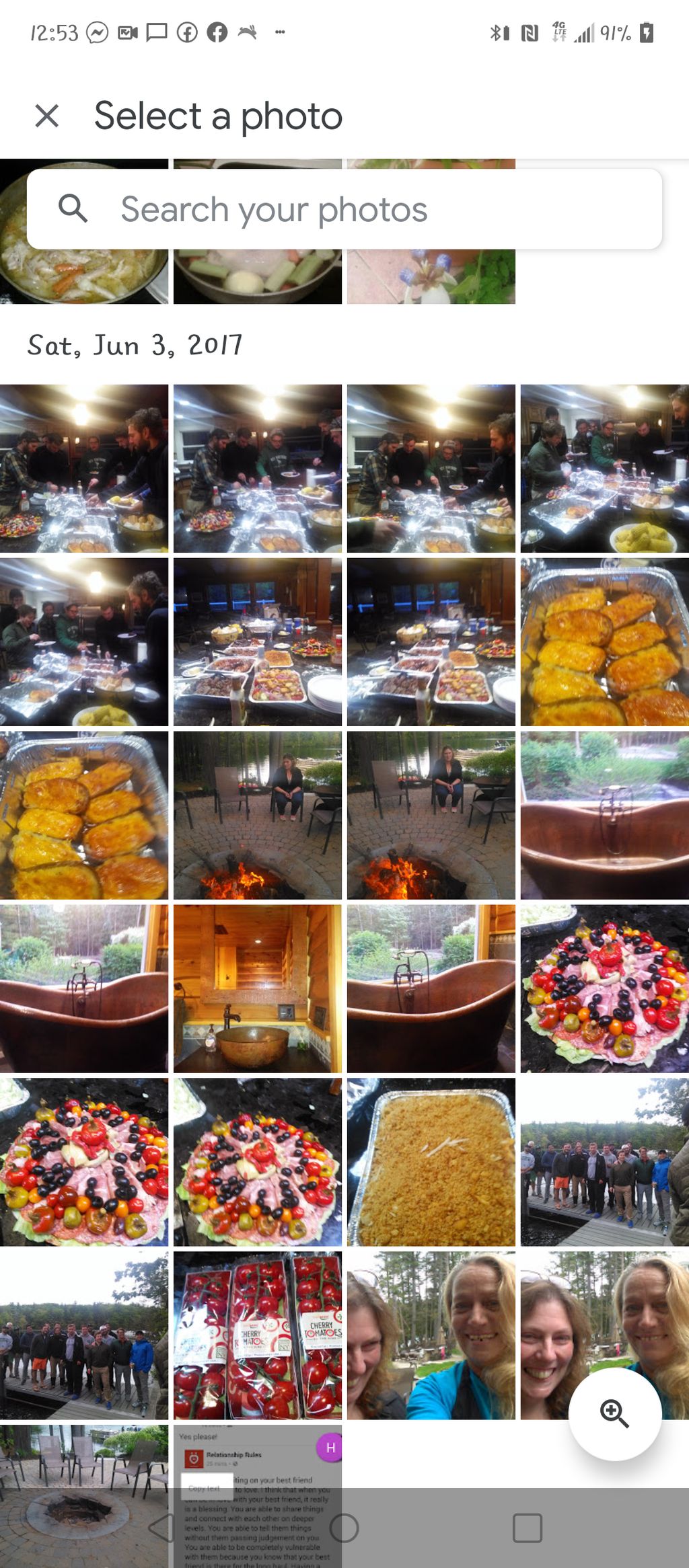Close the photo selection screen
Image resolution: width=689 pixels, height=1568 pixels.
tap(46, 116)
